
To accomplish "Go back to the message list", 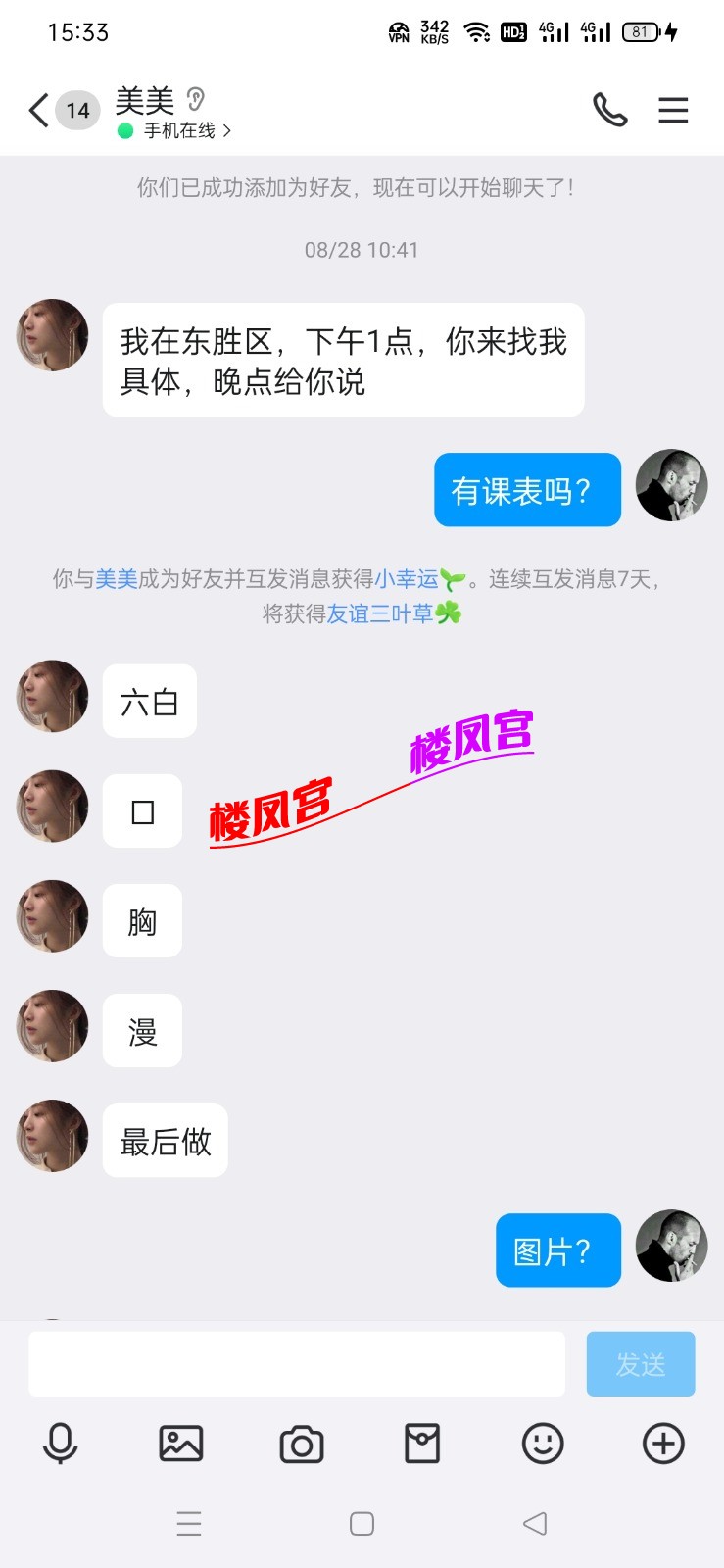I will click(39, 110).
